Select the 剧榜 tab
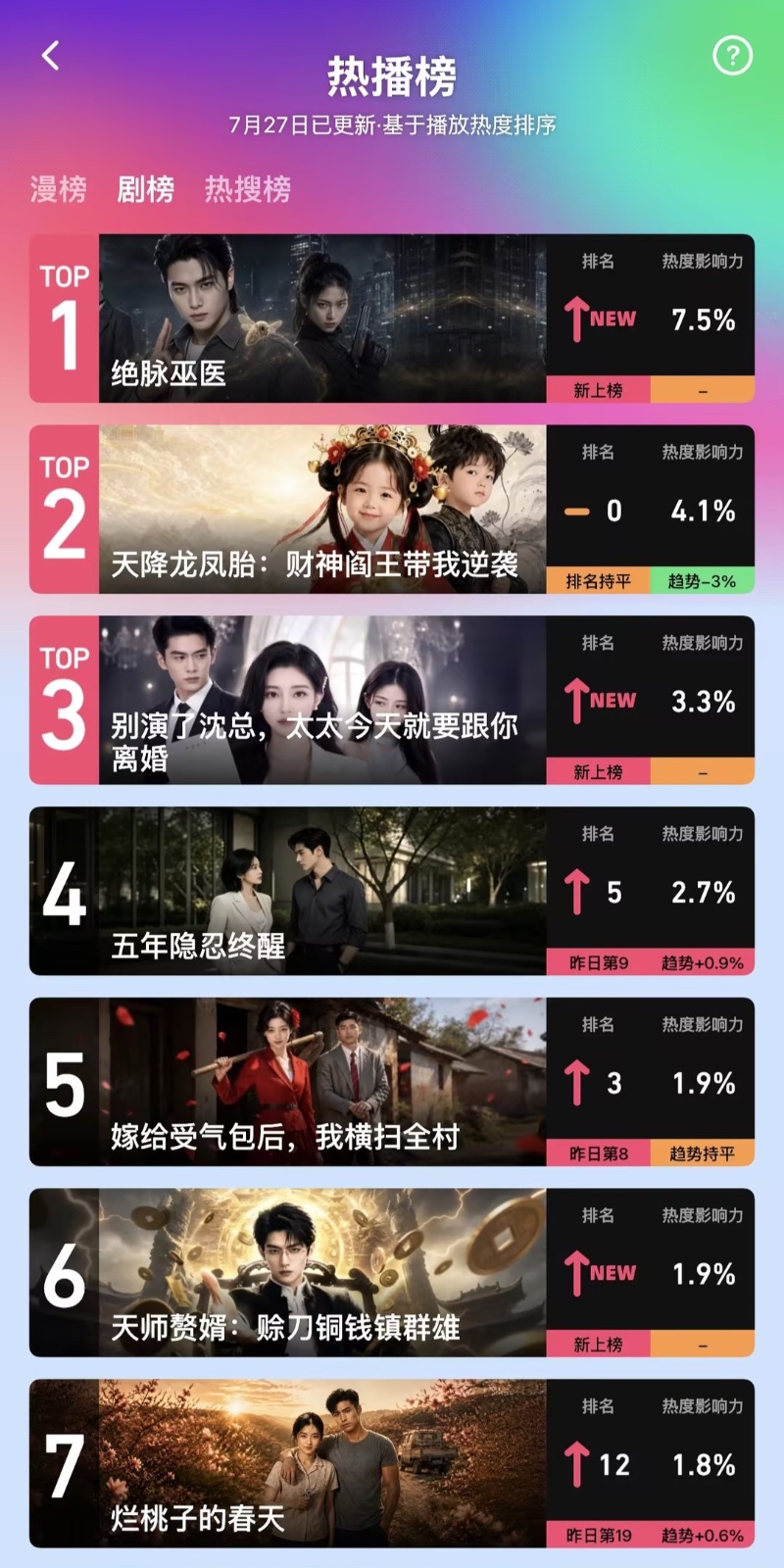The width and height of the screenshot is (784, 1568). [145, 188]
